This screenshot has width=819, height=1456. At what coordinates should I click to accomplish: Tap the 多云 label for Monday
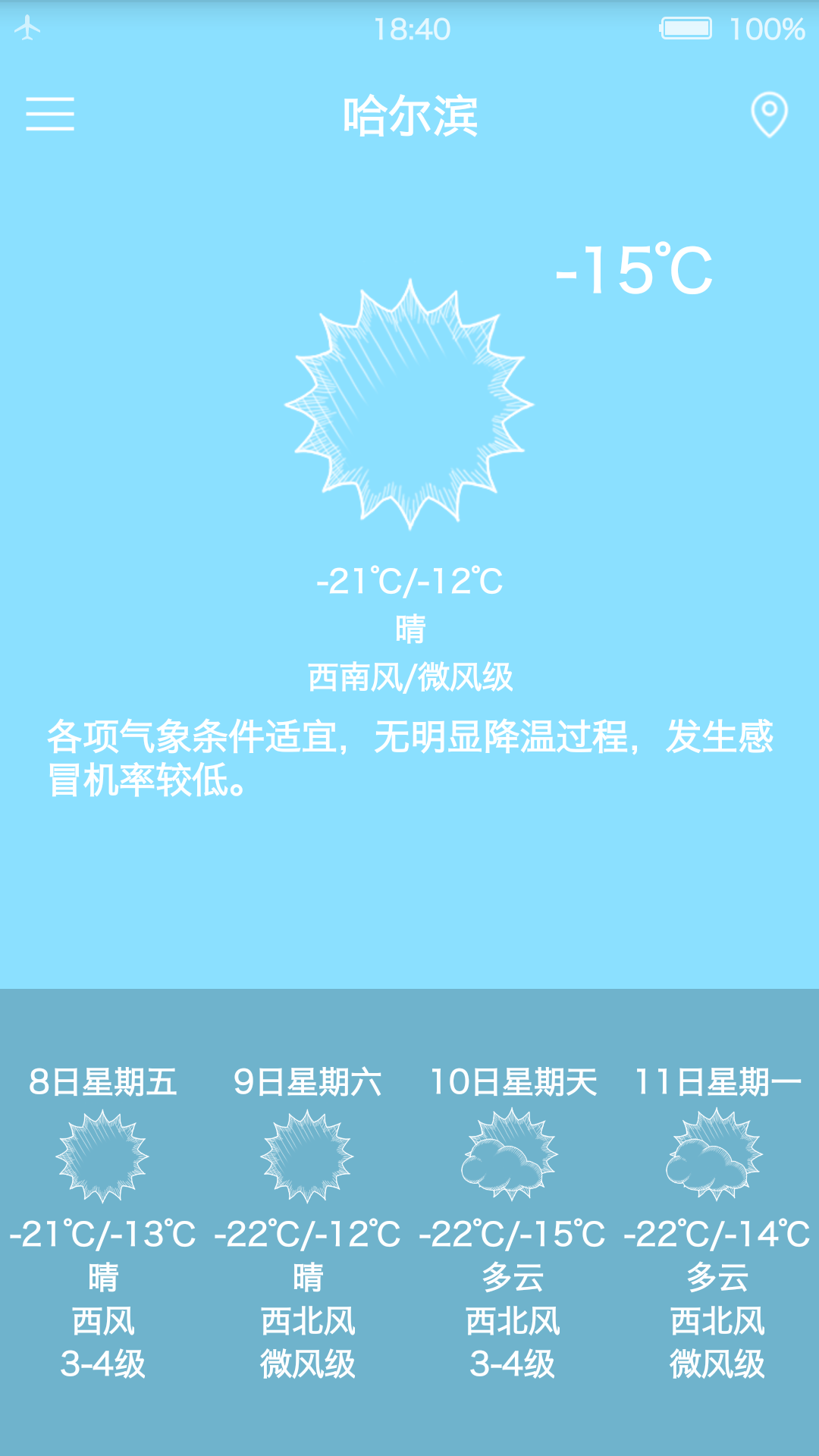click(717, 1279)
